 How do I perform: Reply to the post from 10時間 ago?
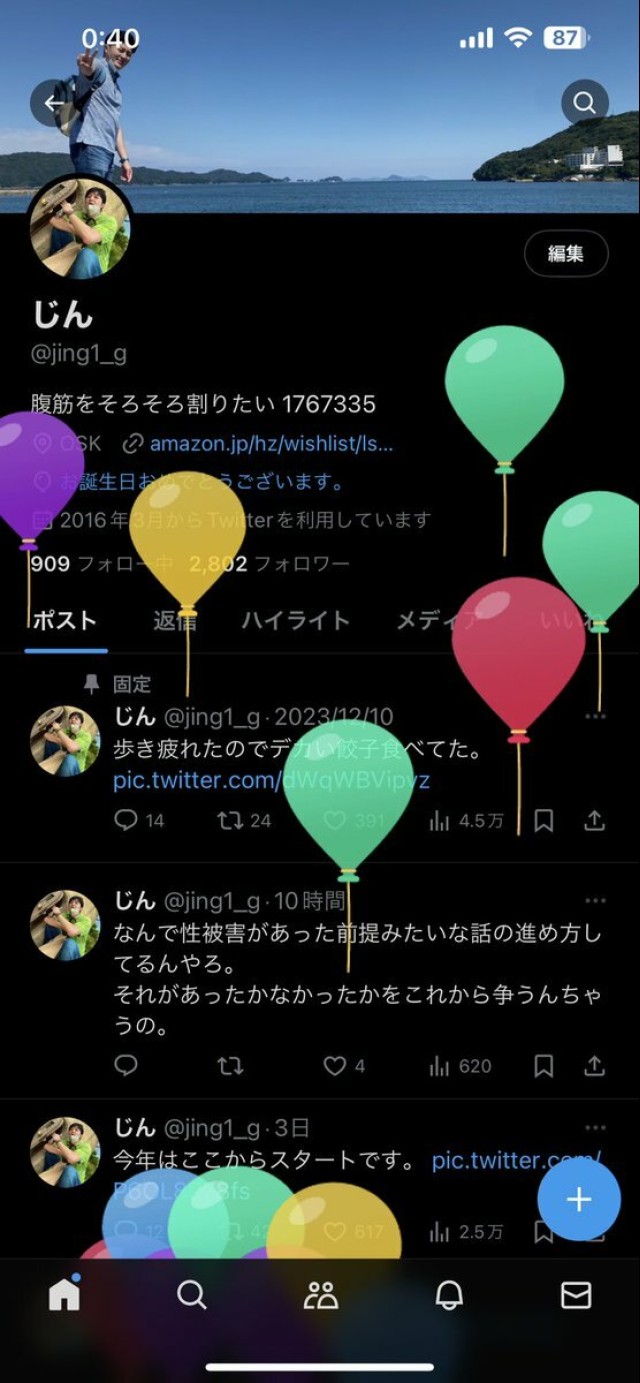(126, 1066)
